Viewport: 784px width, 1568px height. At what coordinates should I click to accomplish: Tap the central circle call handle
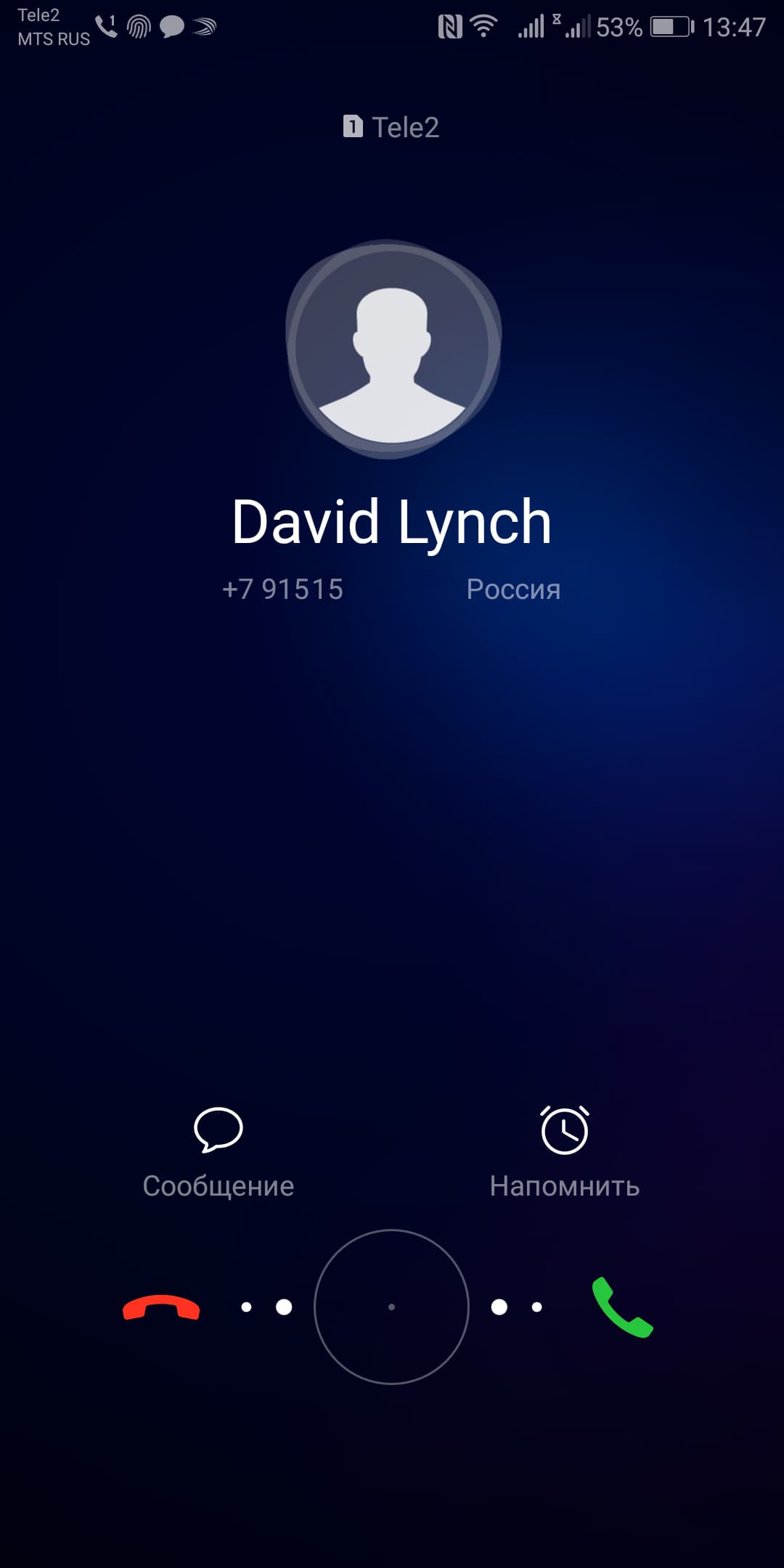pyautogui.click(x=391, y=1307)
